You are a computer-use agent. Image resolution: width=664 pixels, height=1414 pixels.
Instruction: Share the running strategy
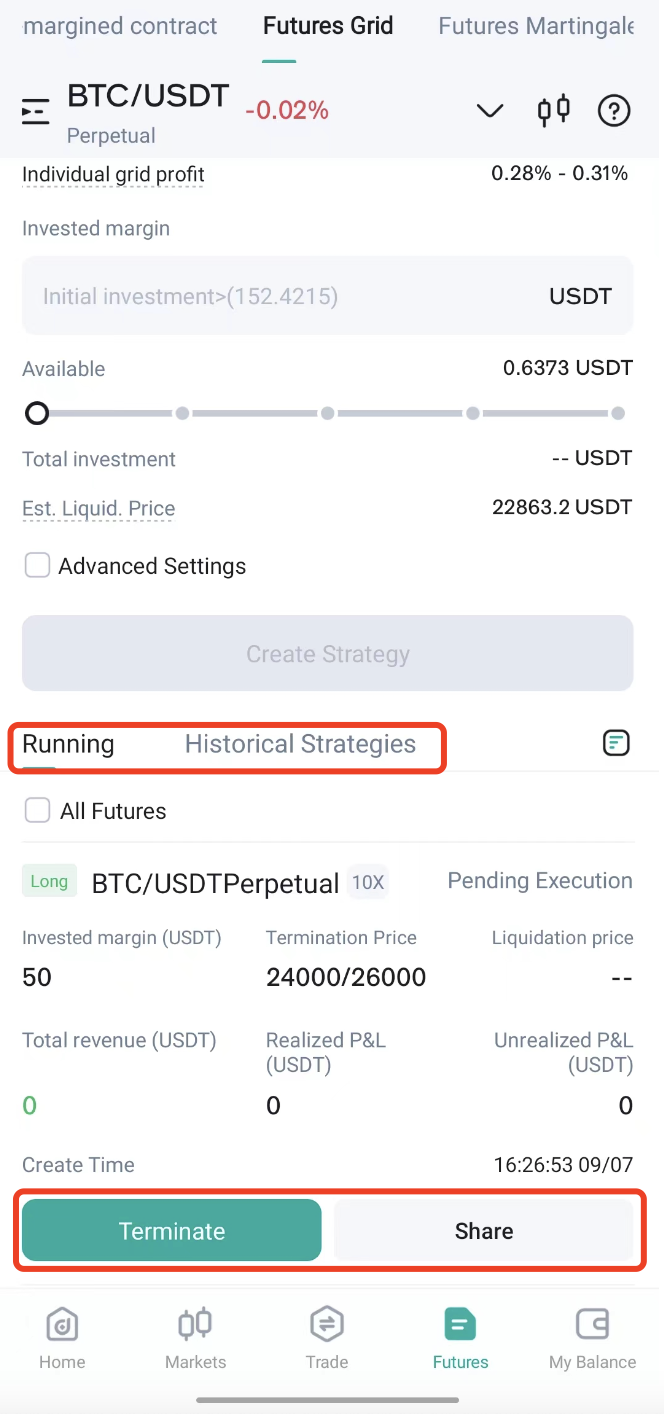pyautogui.click(x=484, y=1231)
